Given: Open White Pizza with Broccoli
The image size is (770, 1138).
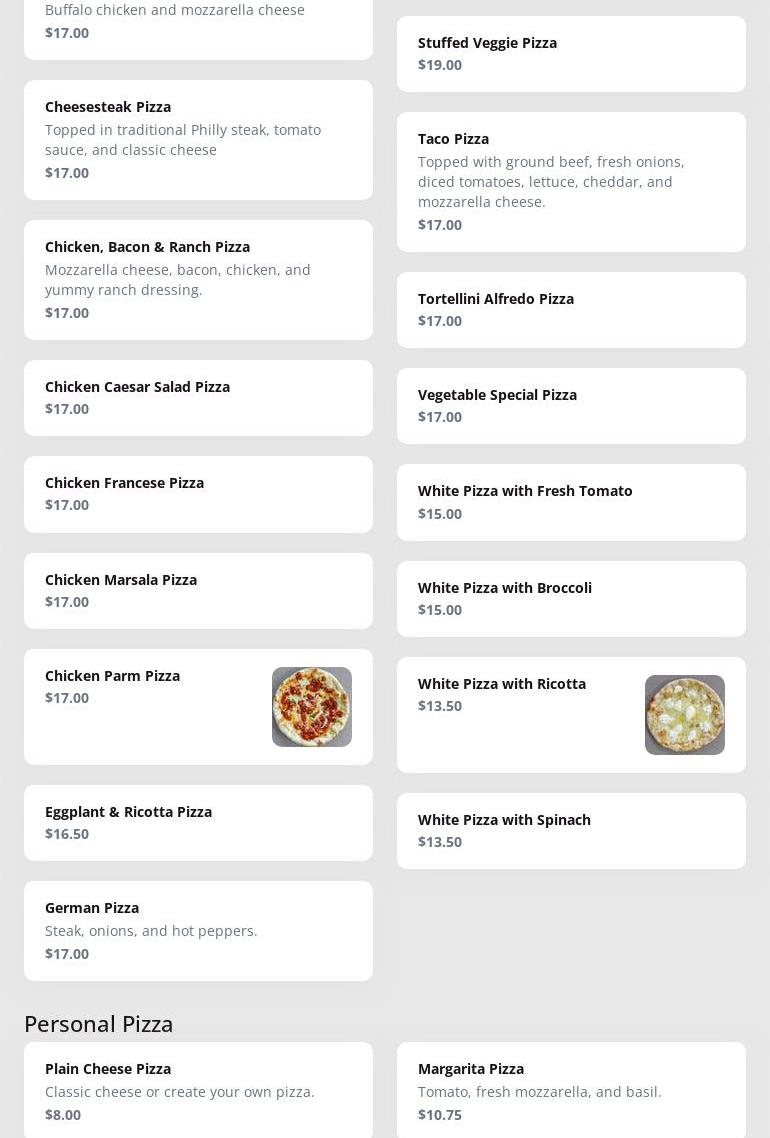Looking at the screenshot, I should pyautogui.click(x=571, y=598).
